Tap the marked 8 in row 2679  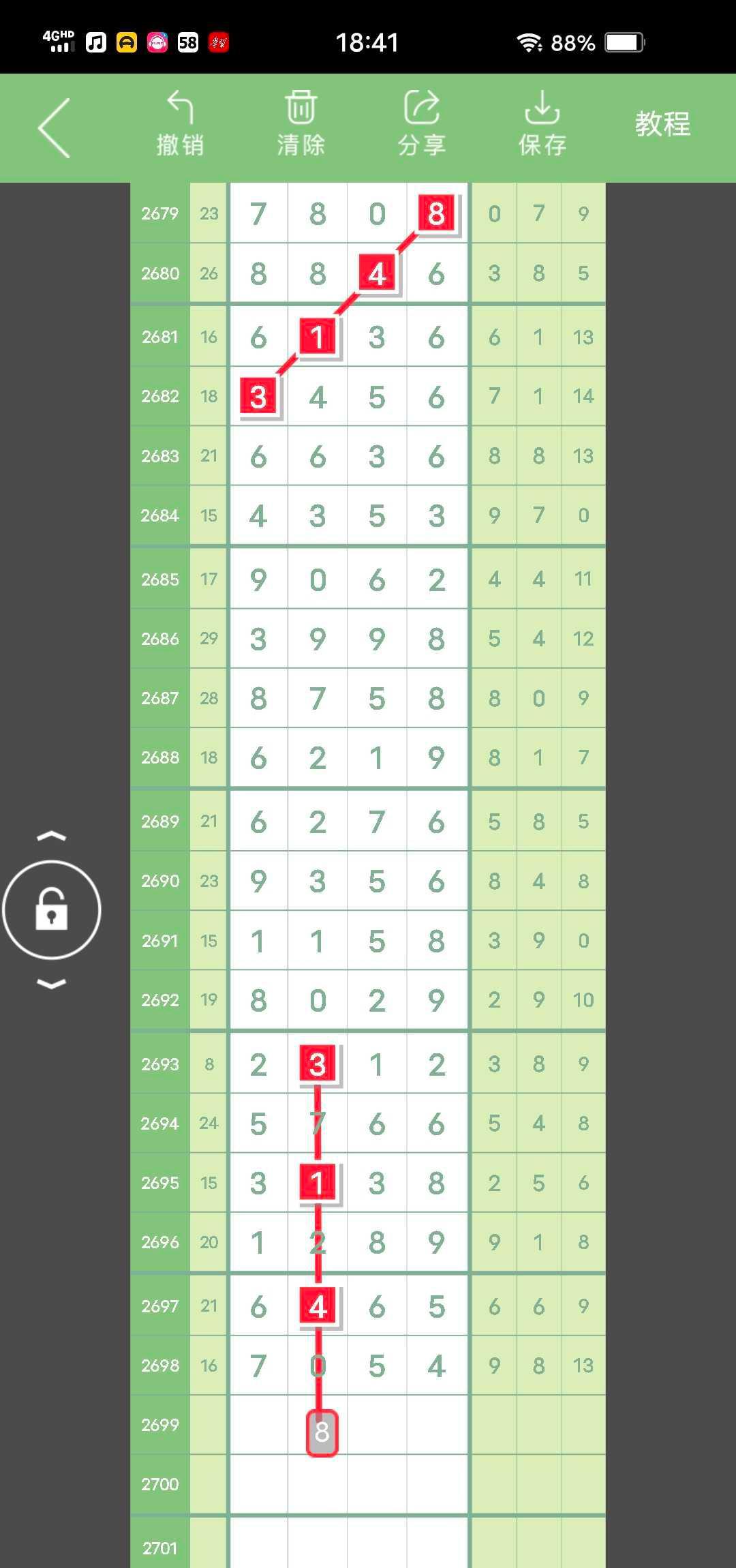436,213
